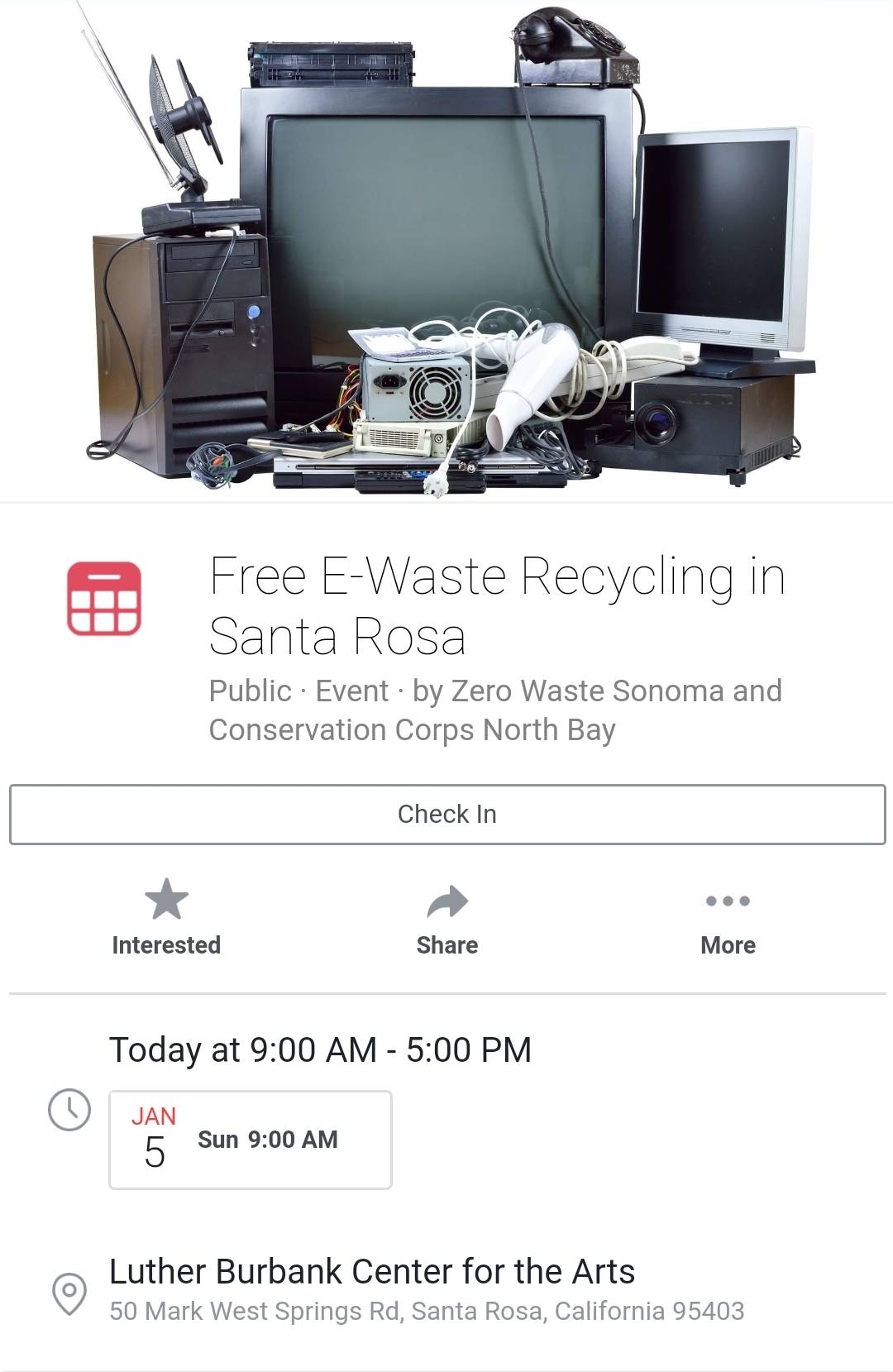The height and width of the screenshot is (1372, 893).
Task: Click the red event calendar icon
Action: click(x=107, y=599)
